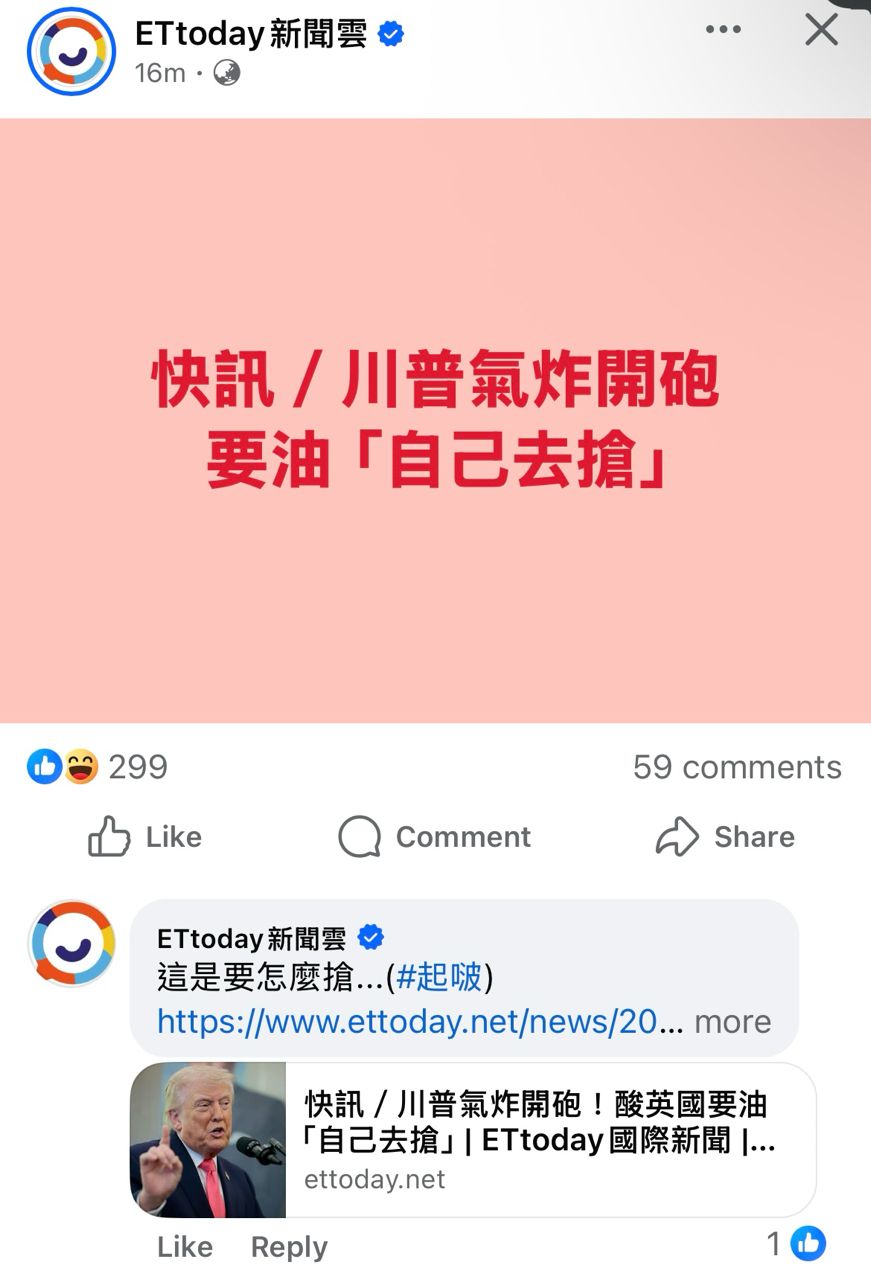View the 299 reactions list
The image size is (871, 1280).
98,767
